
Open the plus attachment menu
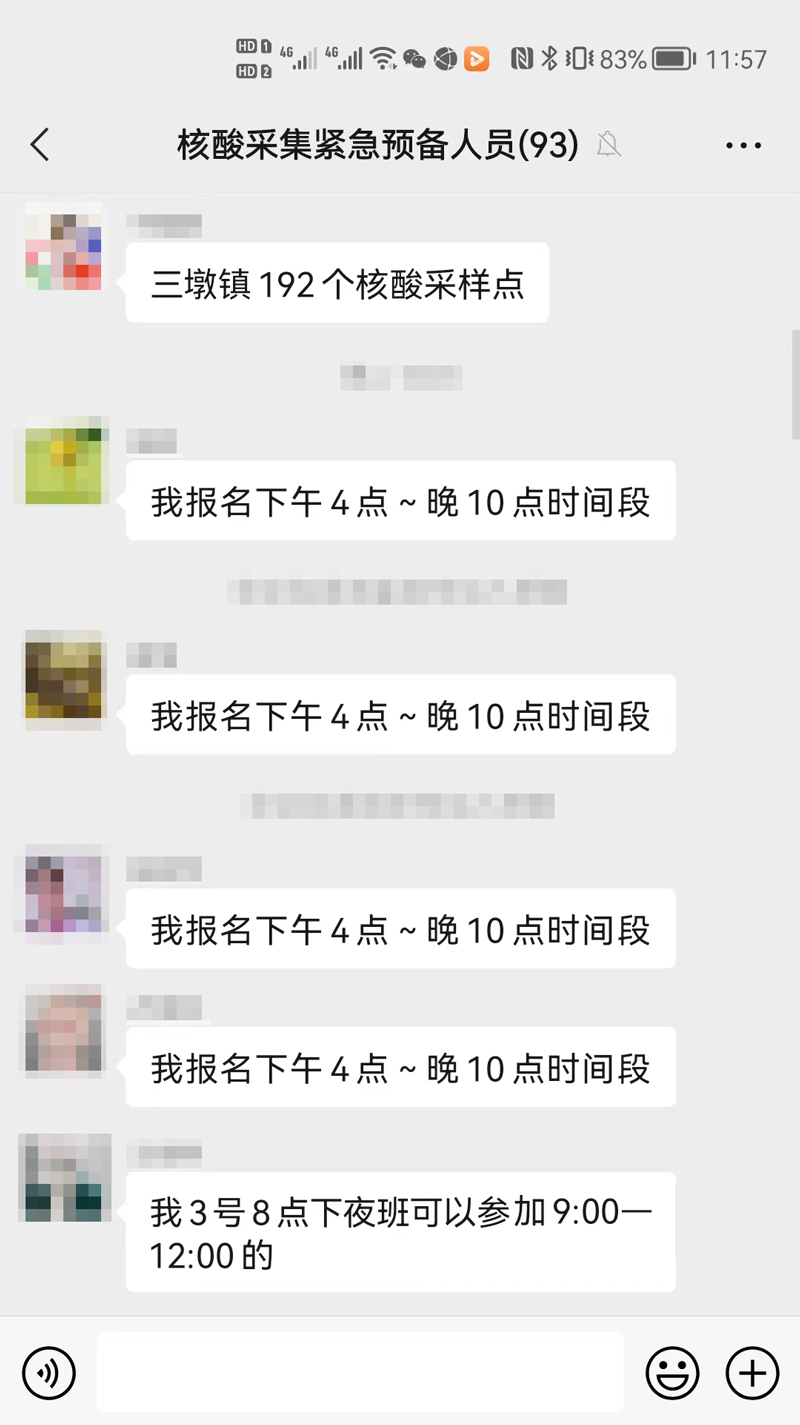click(x=752, y=1371)
